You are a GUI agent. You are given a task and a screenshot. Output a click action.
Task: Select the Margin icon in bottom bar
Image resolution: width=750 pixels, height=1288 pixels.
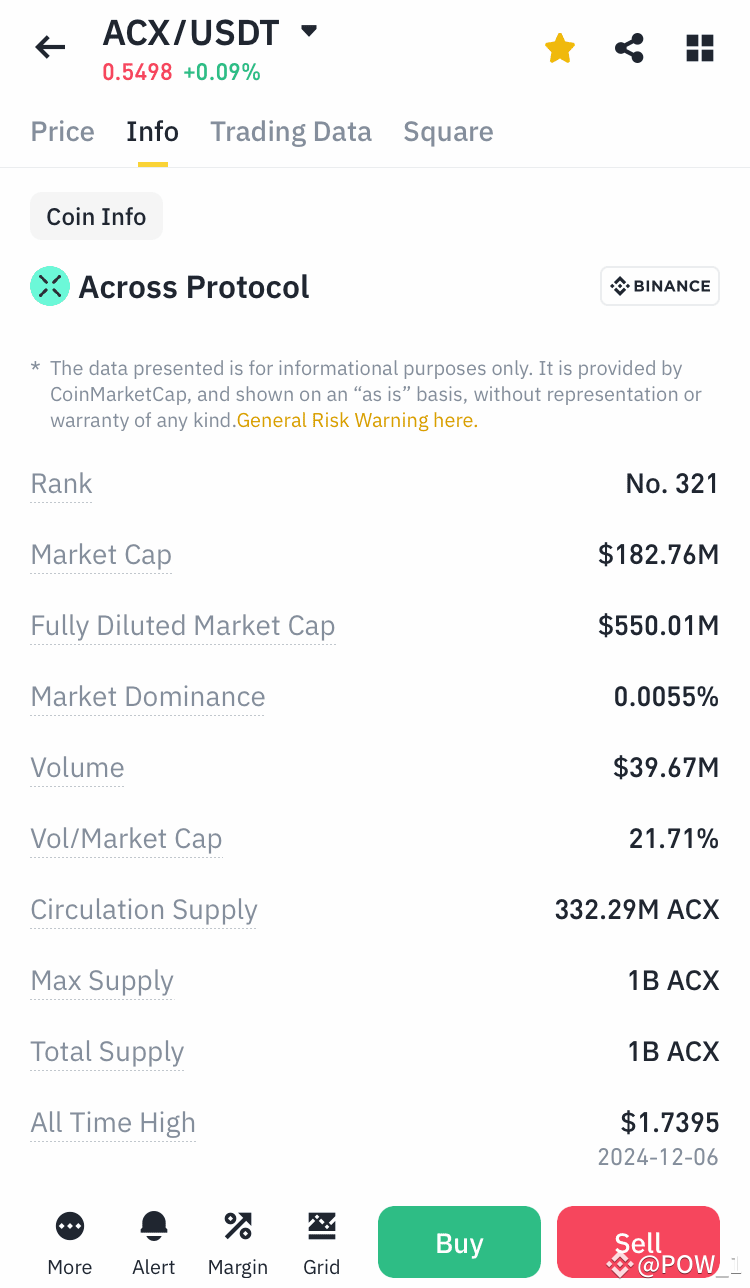[237, 1225]
